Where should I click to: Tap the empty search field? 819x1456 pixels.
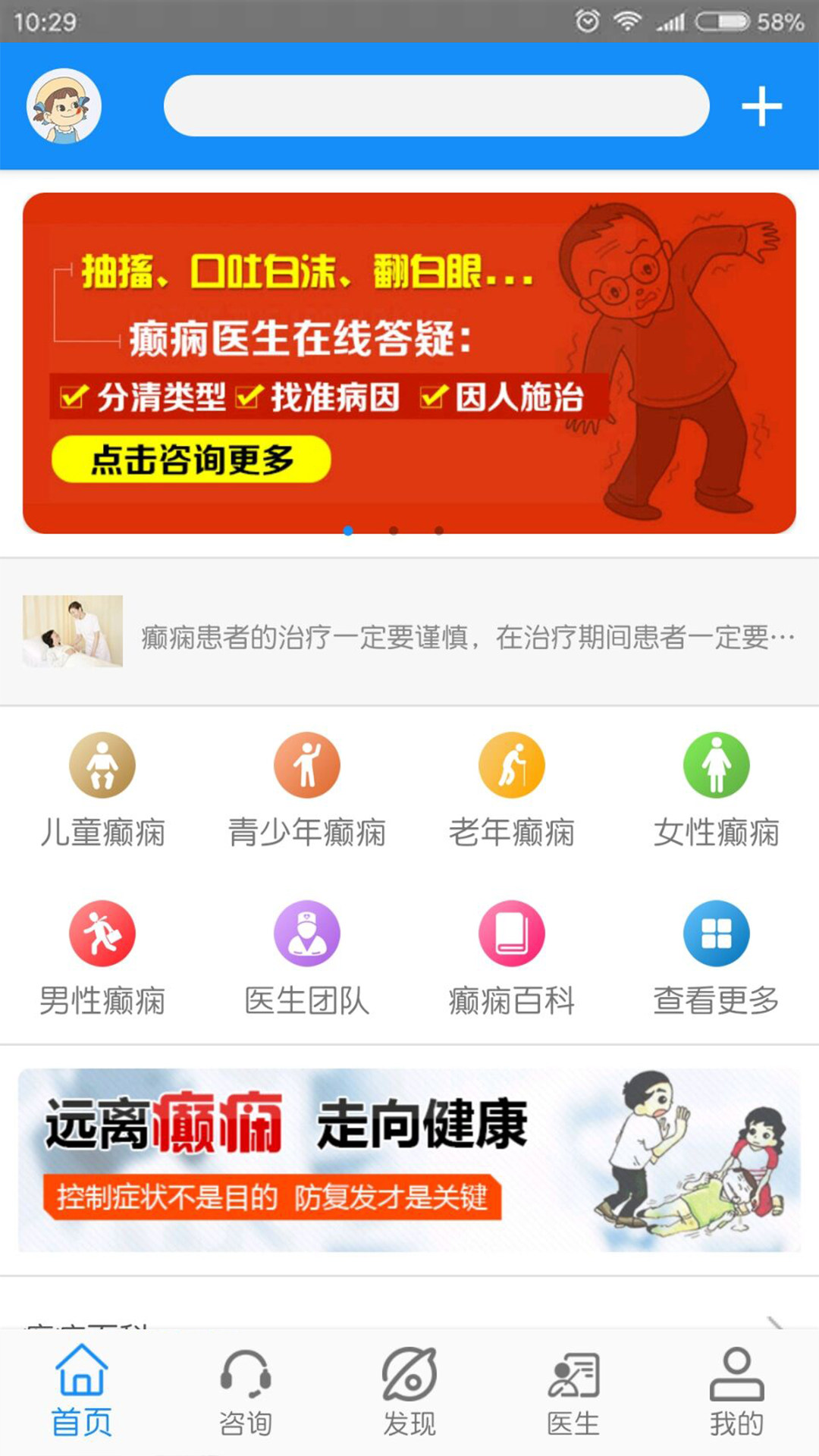click(x=436, y=106)
